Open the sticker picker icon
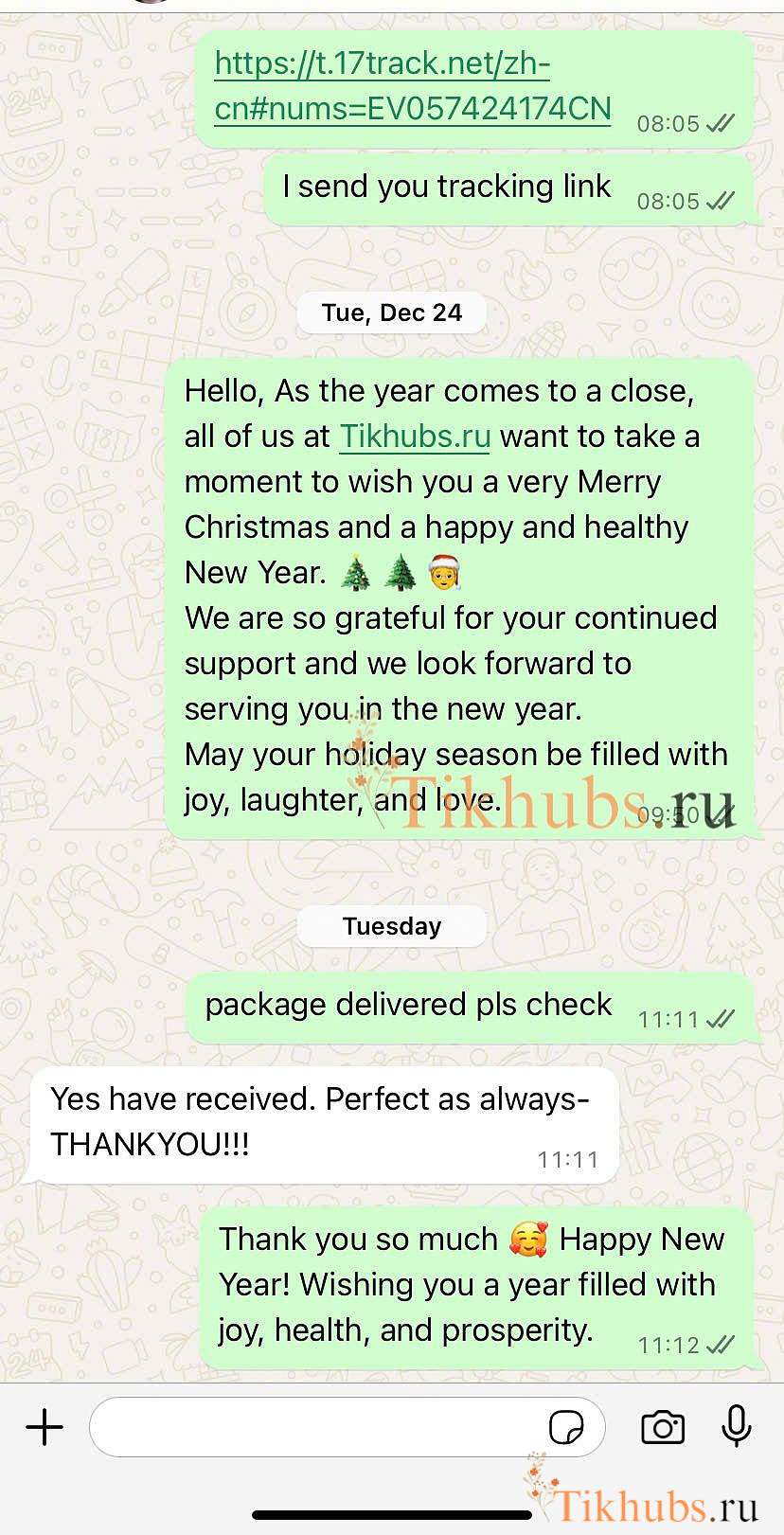Image resolution: width=784 pixels, height=1535 pixels. click(x=566, y=1427)
